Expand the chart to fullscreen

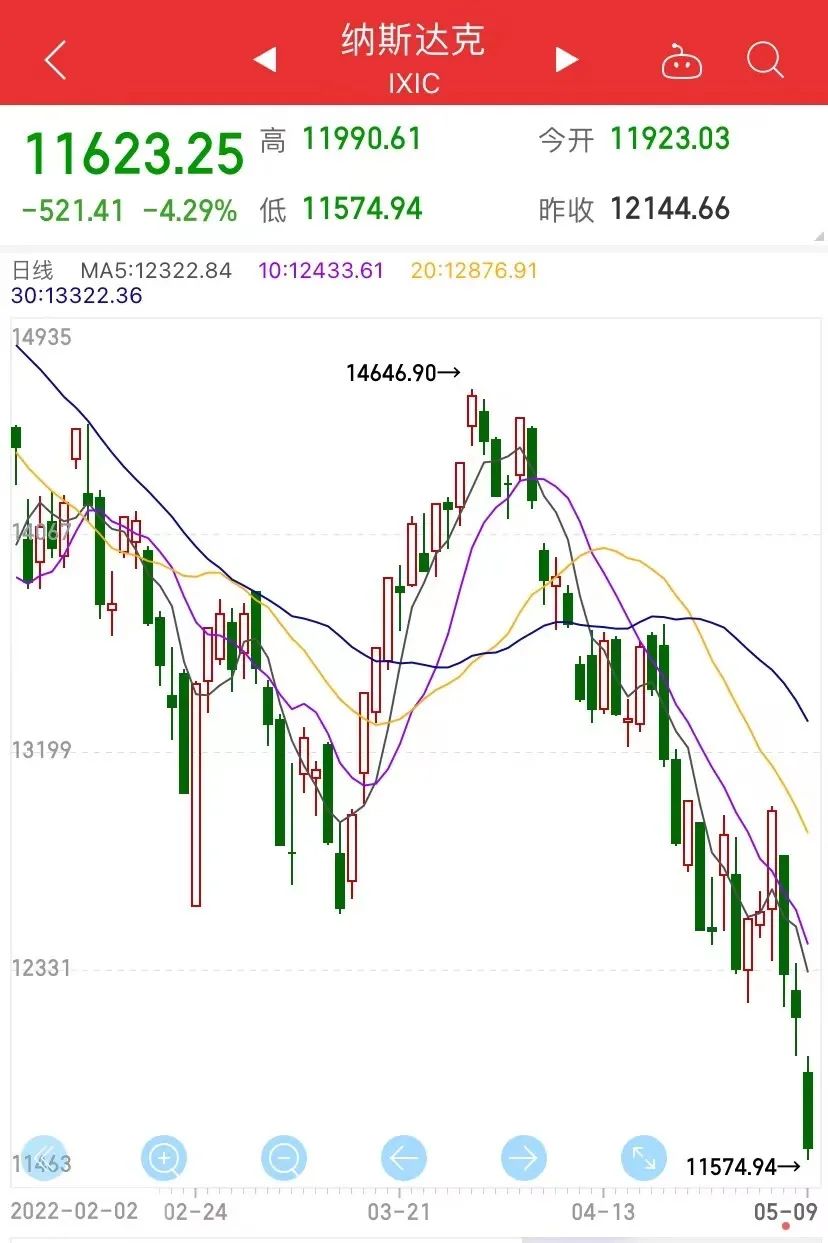644,1158
